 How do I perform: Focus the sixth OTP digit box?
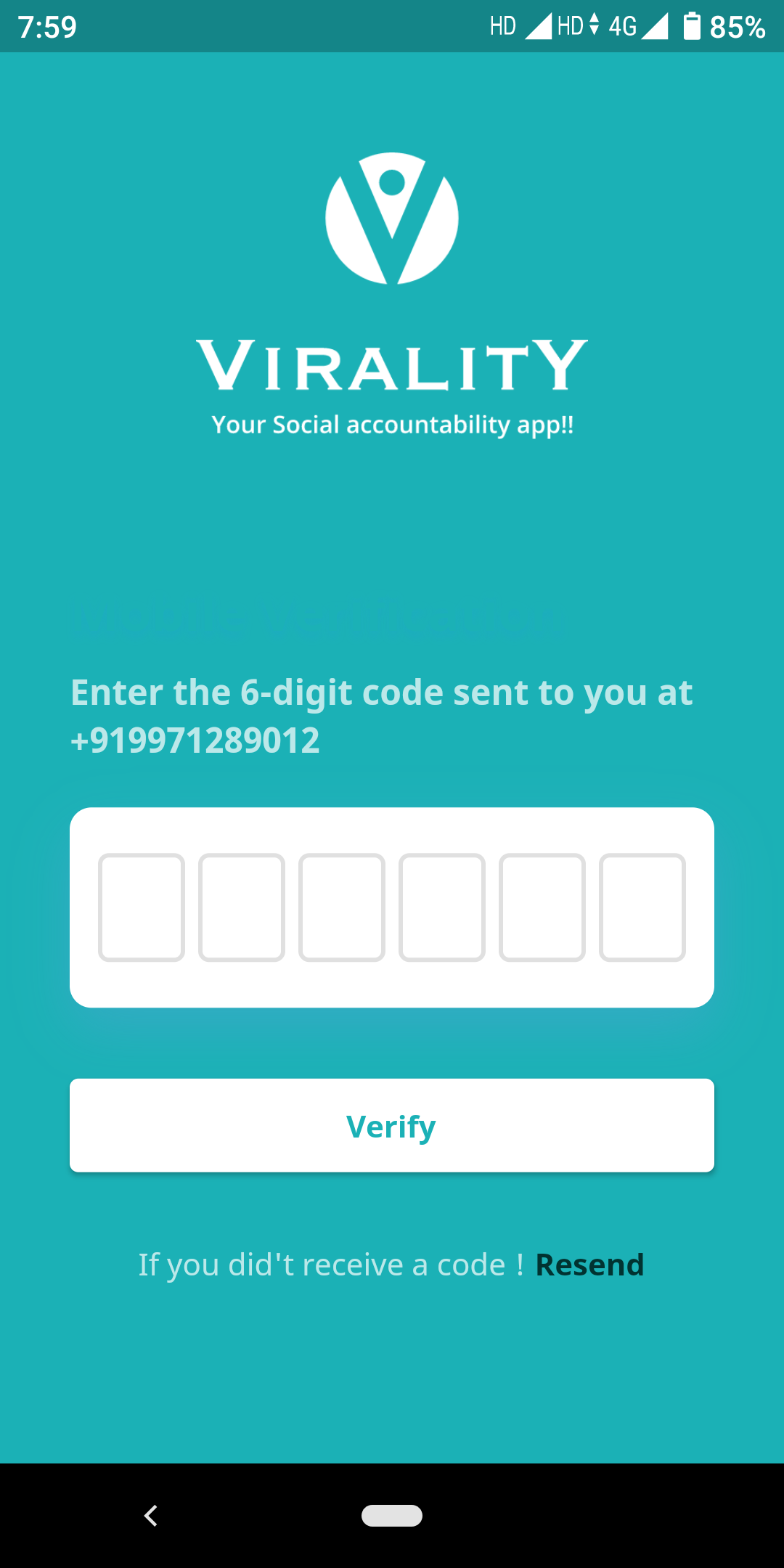642,907
